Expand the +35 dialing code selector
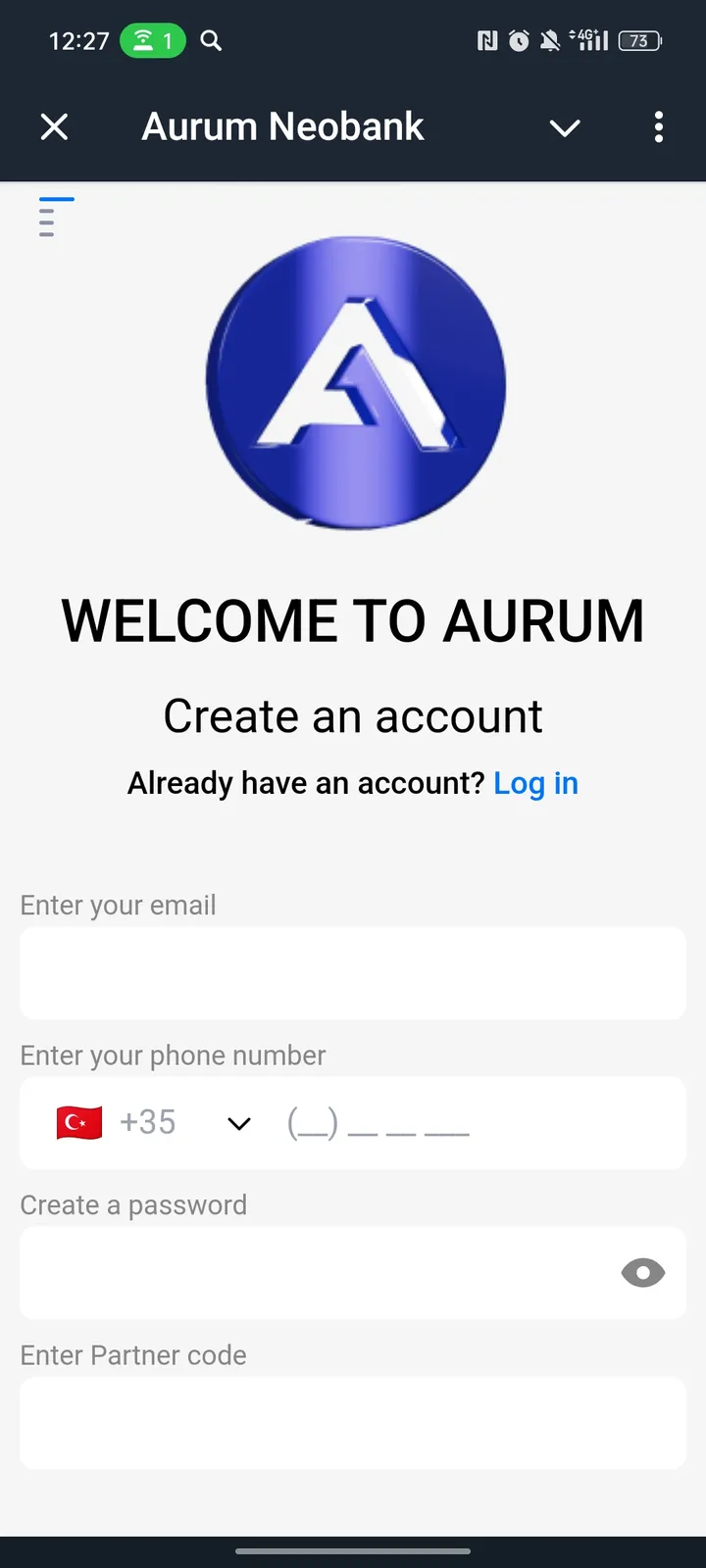 click(x=236, y=1122)
